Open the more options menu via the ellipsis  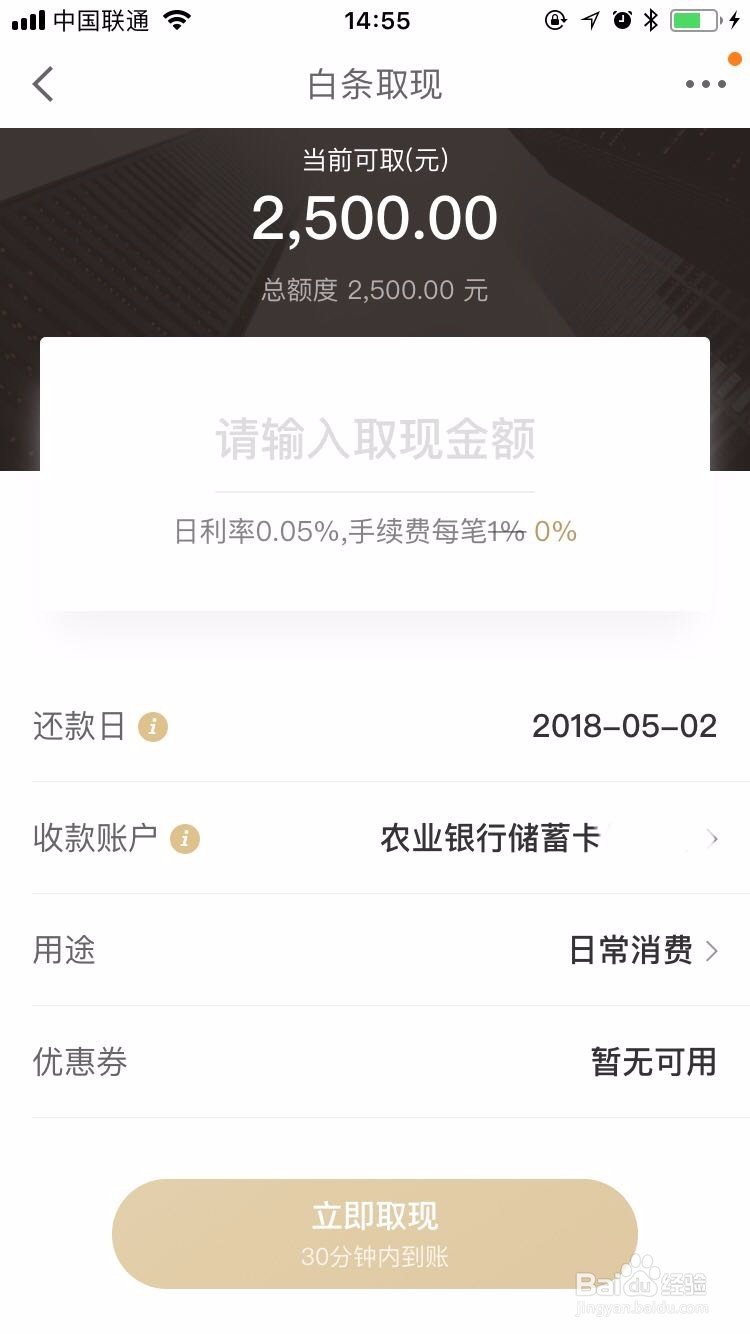[x=705, y=86]
